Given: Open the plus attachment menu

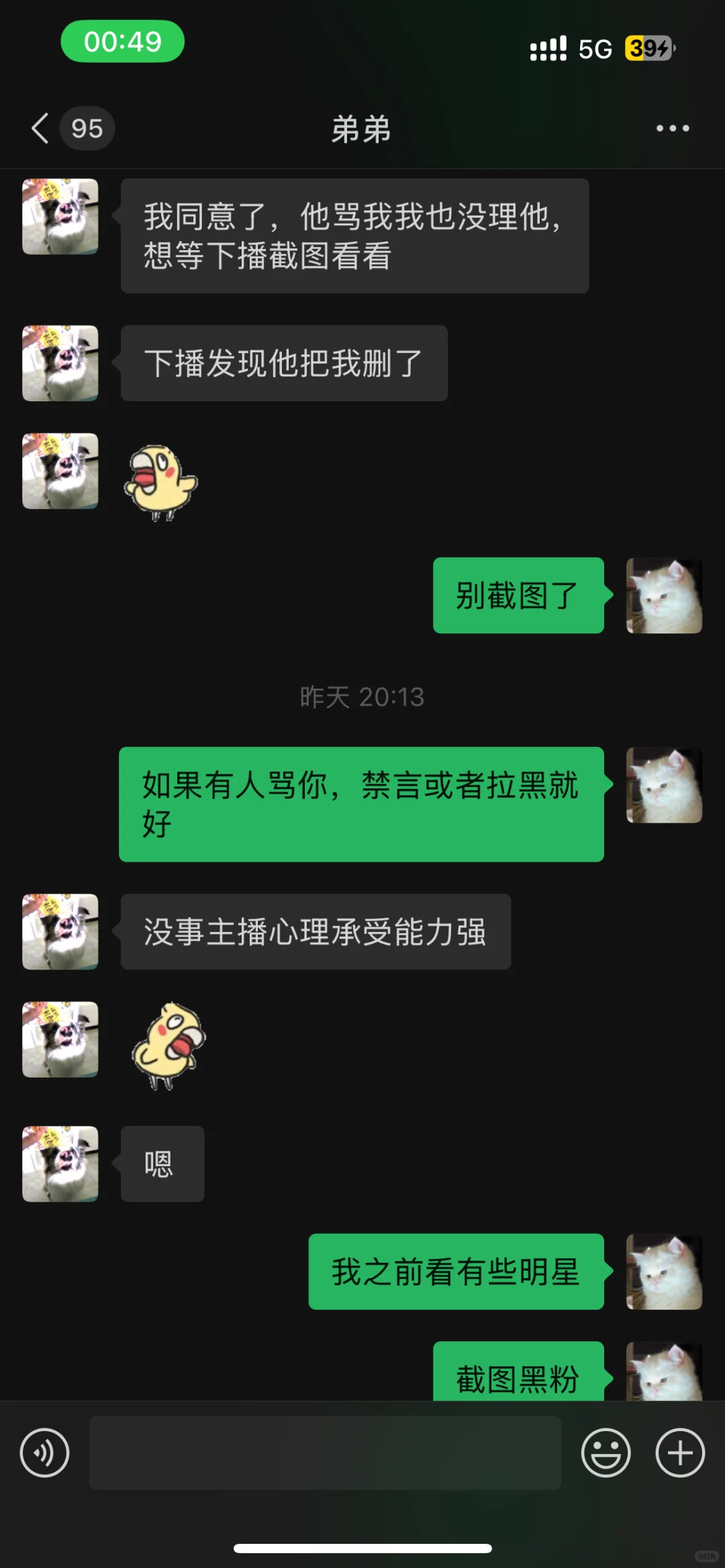Looking at the screenshot, I should coord(680,1453).
